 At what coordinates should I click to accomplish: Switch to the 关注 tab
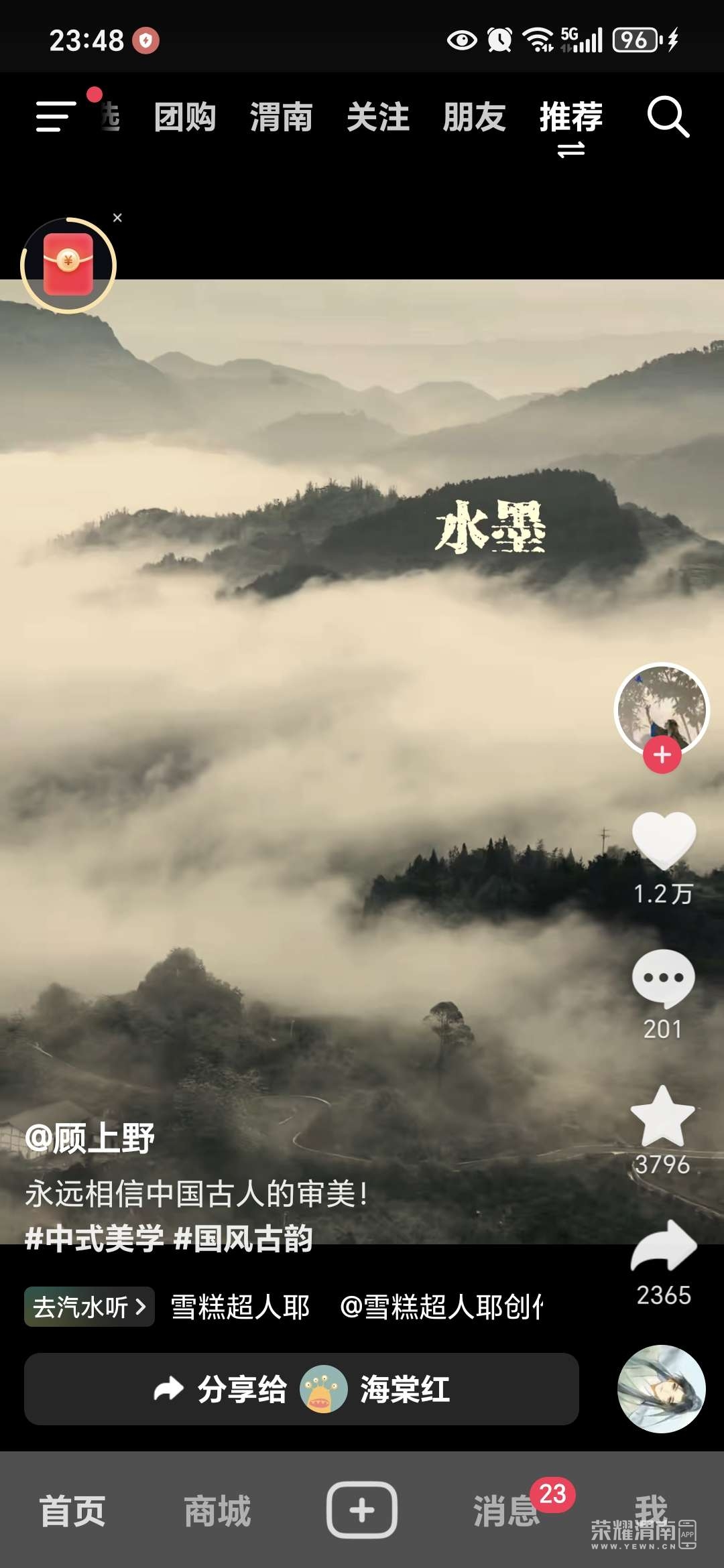[378, 117]
